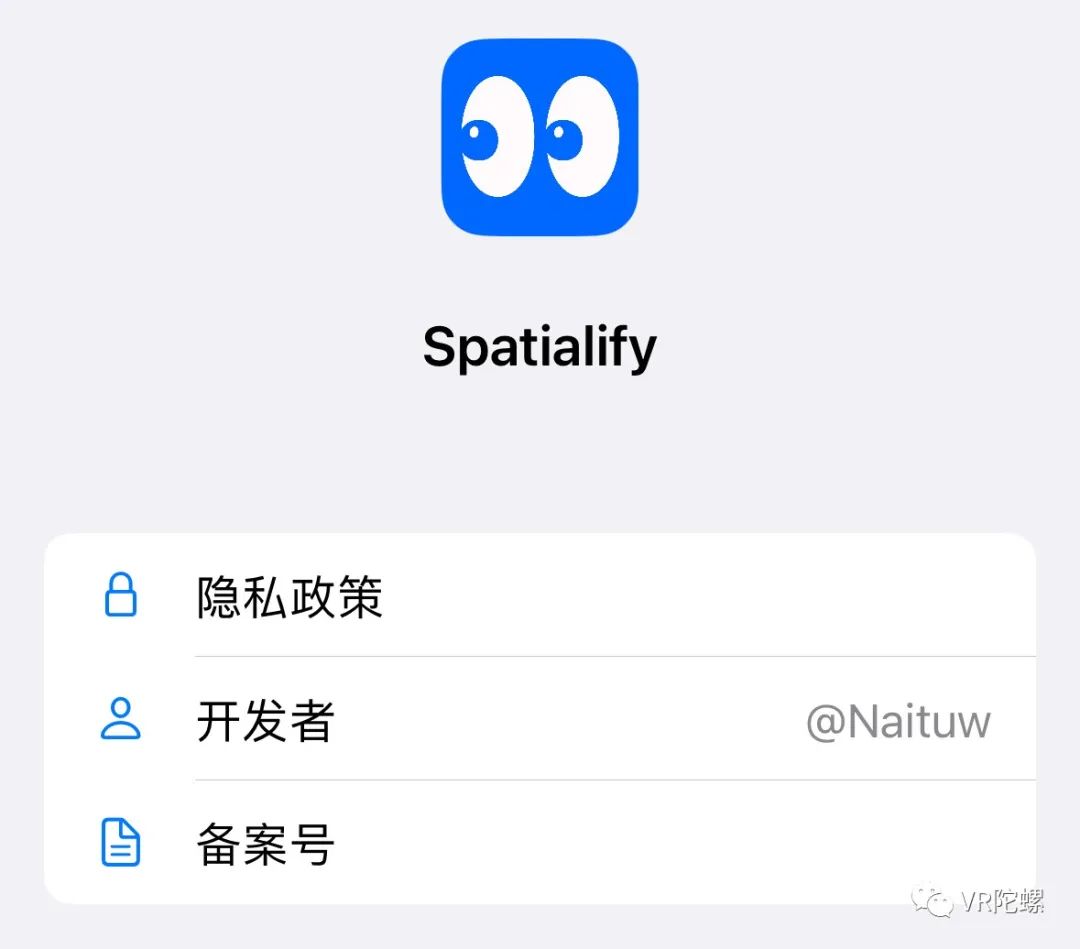View the 开发者 developer @Naituw row
Viewport: 1080px width, 949px height.
pos(540,720)
